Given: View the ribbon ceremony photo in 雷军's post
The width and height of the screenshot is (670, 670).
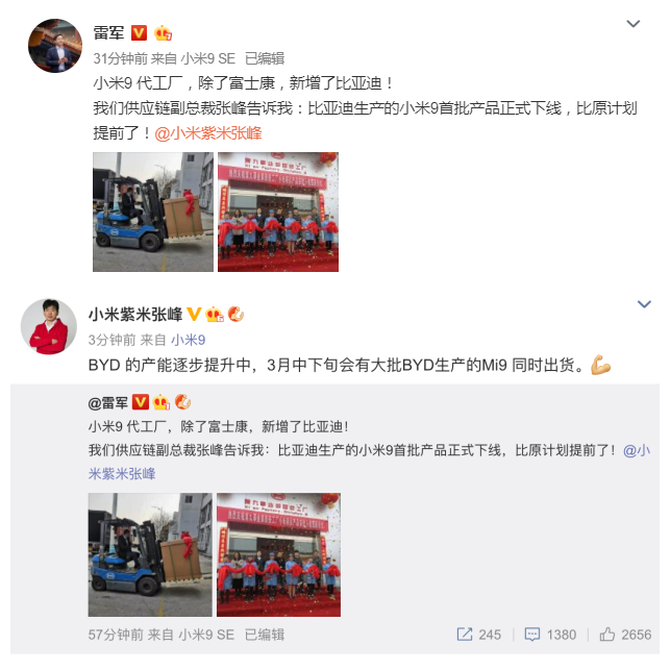Looking at the screenshot, I should pyautogui.click(x=278, y=212).
